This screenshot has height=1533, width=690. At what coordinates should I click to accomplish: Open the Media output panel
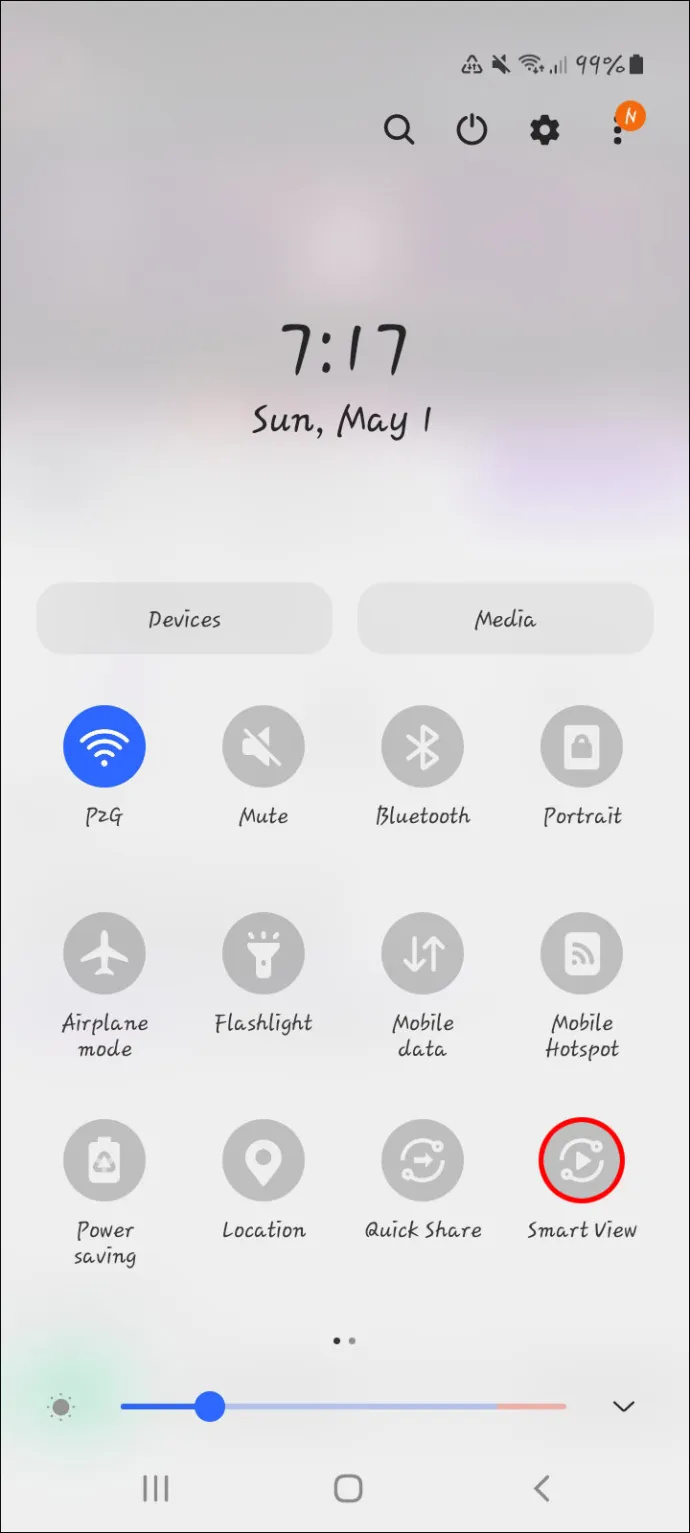(505, 619)
